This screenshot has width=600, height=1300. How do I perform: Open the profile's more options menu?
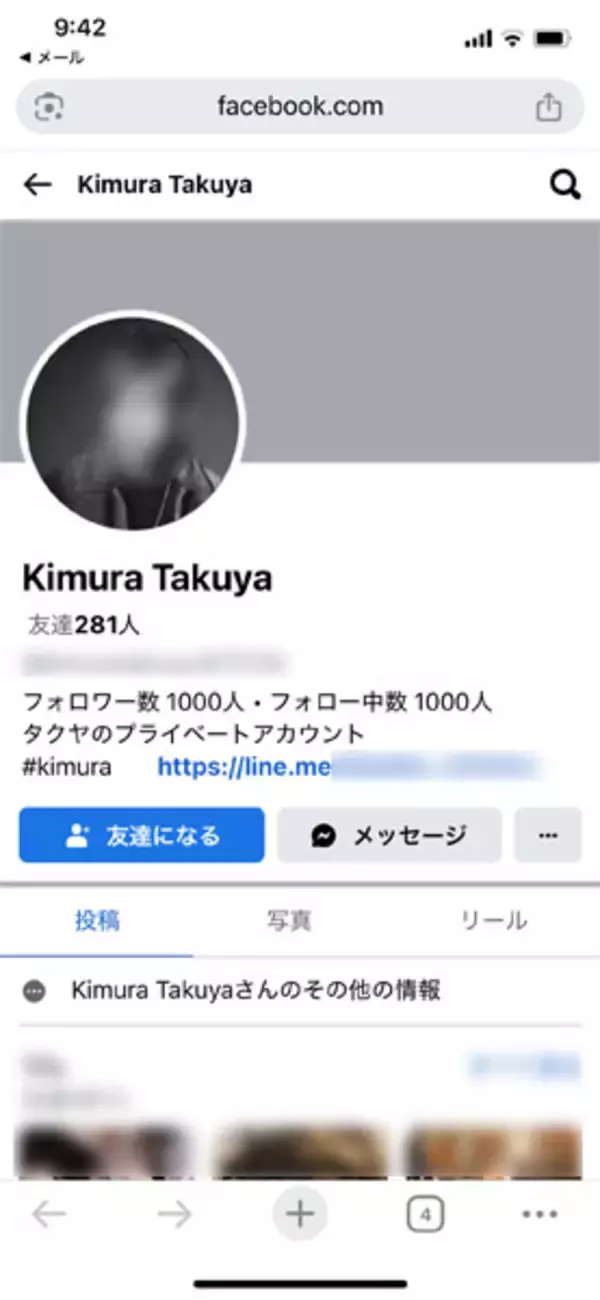coord(547,836)
